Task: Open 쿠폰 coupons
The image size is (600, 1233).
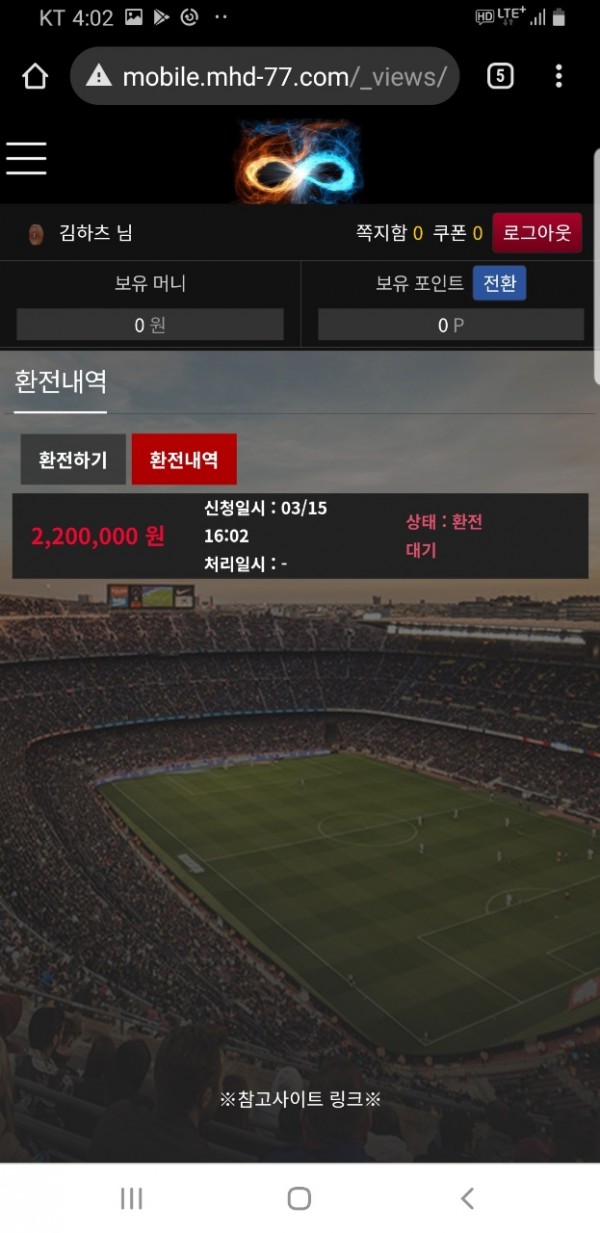Action: coord(457,233)
